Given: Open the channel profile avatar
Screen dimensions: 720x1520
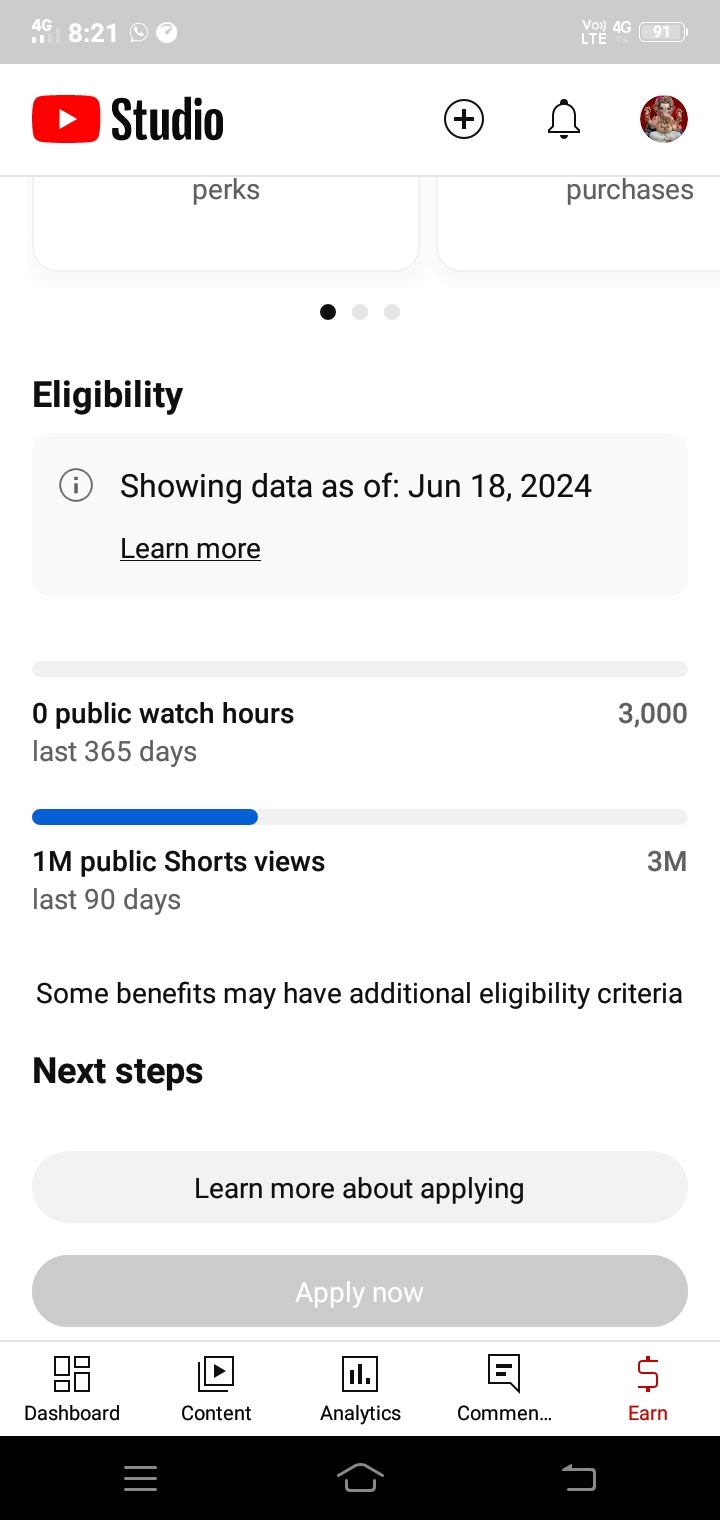Looking at the screenshot, I should click(664, 120).
